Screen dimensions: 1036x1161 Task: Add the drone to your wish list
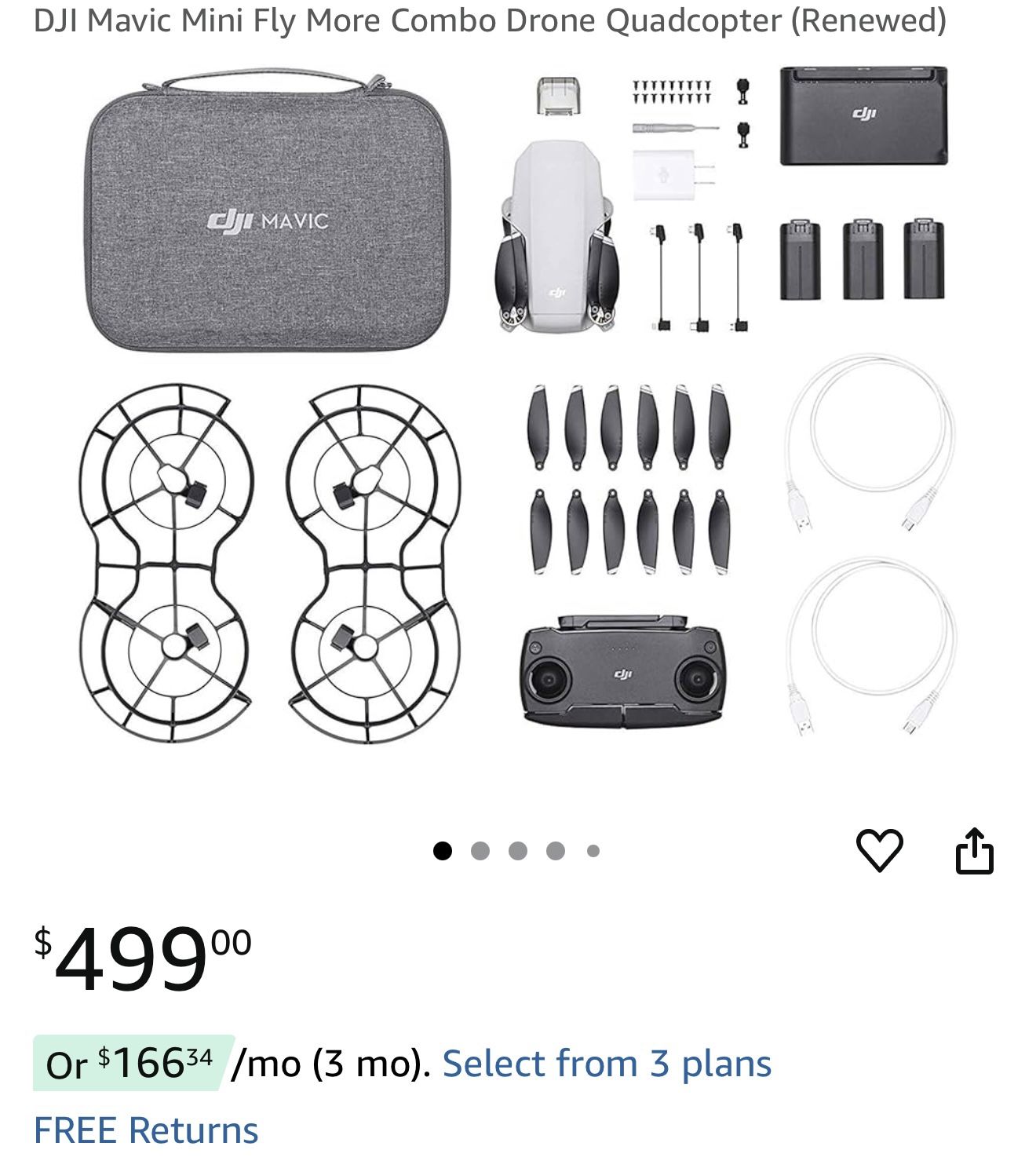[x=878, y=850]
